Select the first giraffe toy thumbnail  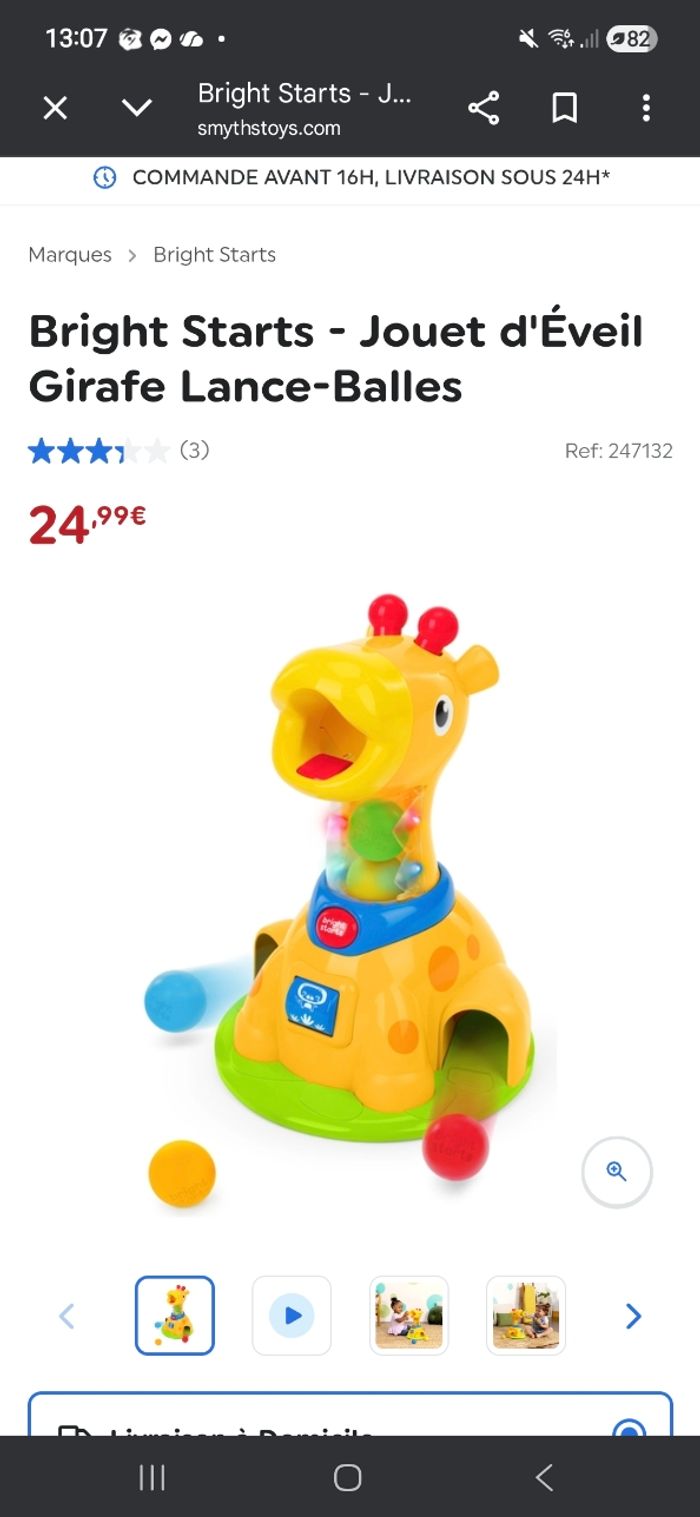[175, 1316]
